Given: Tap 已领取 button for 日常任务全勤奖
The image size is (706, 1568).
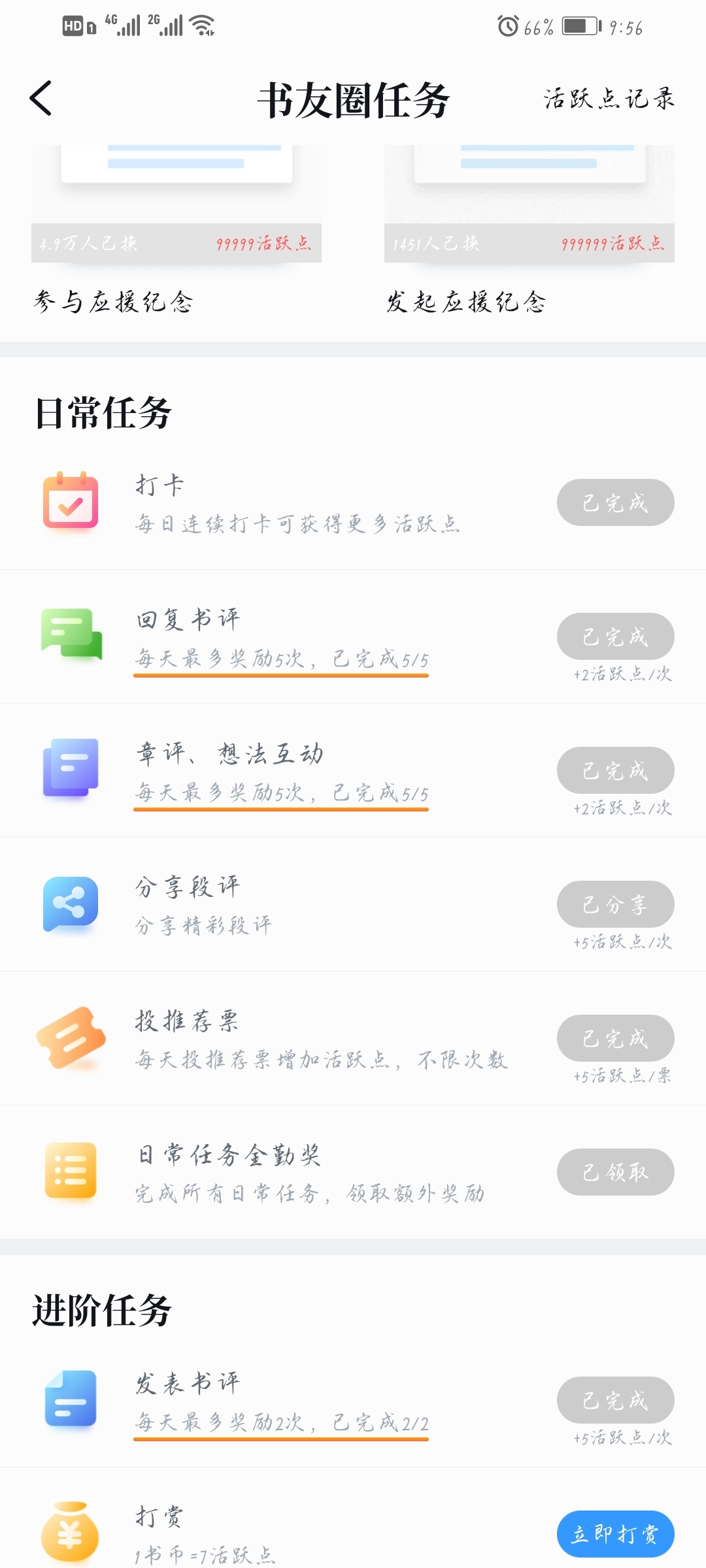Looking at the screenshot, I should [615, 1172].
